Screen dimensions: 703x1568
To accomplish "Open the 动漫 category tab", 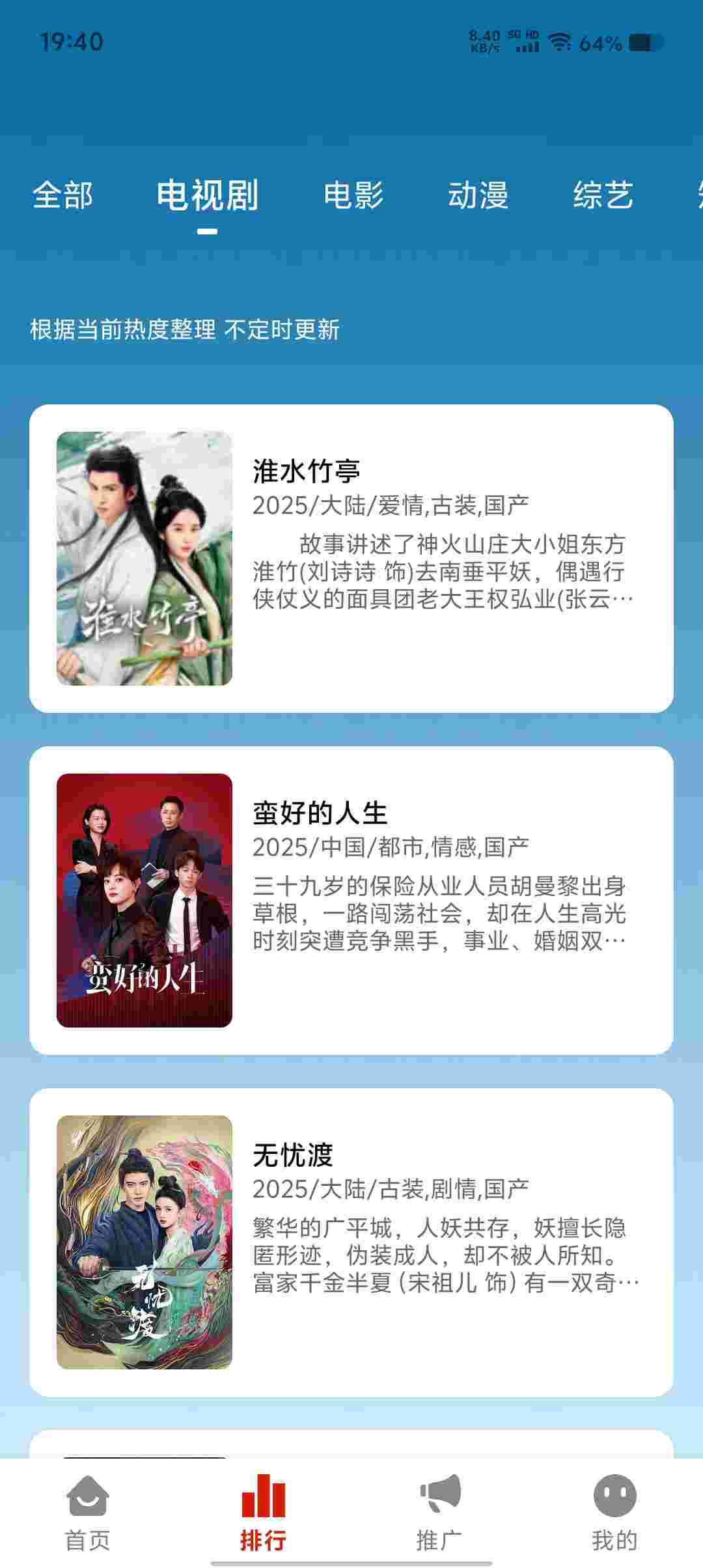I will tap(478, 195).
